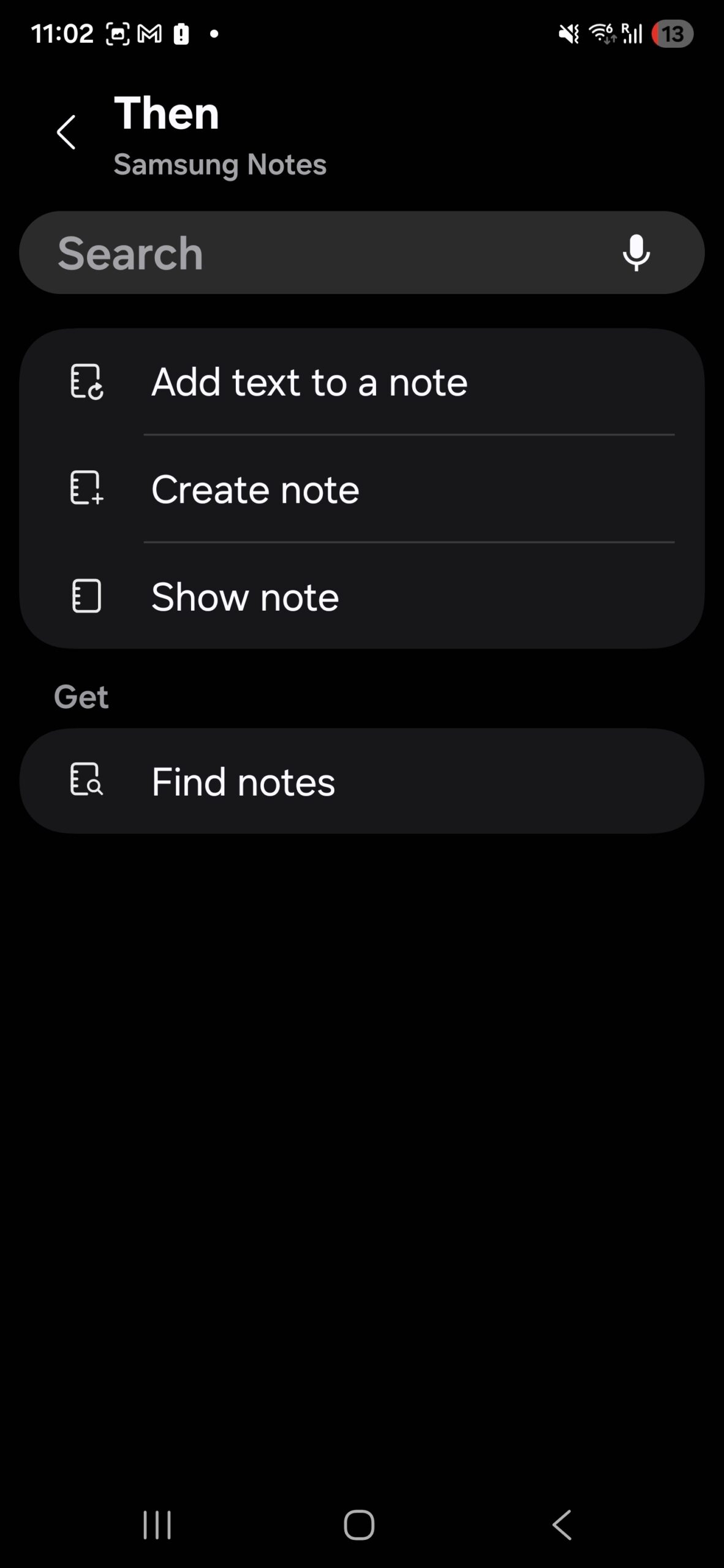The height and width of the screenshot is (1568, 724).
Task: Open recent apps from navigation bar
Action: [157, 1525]
